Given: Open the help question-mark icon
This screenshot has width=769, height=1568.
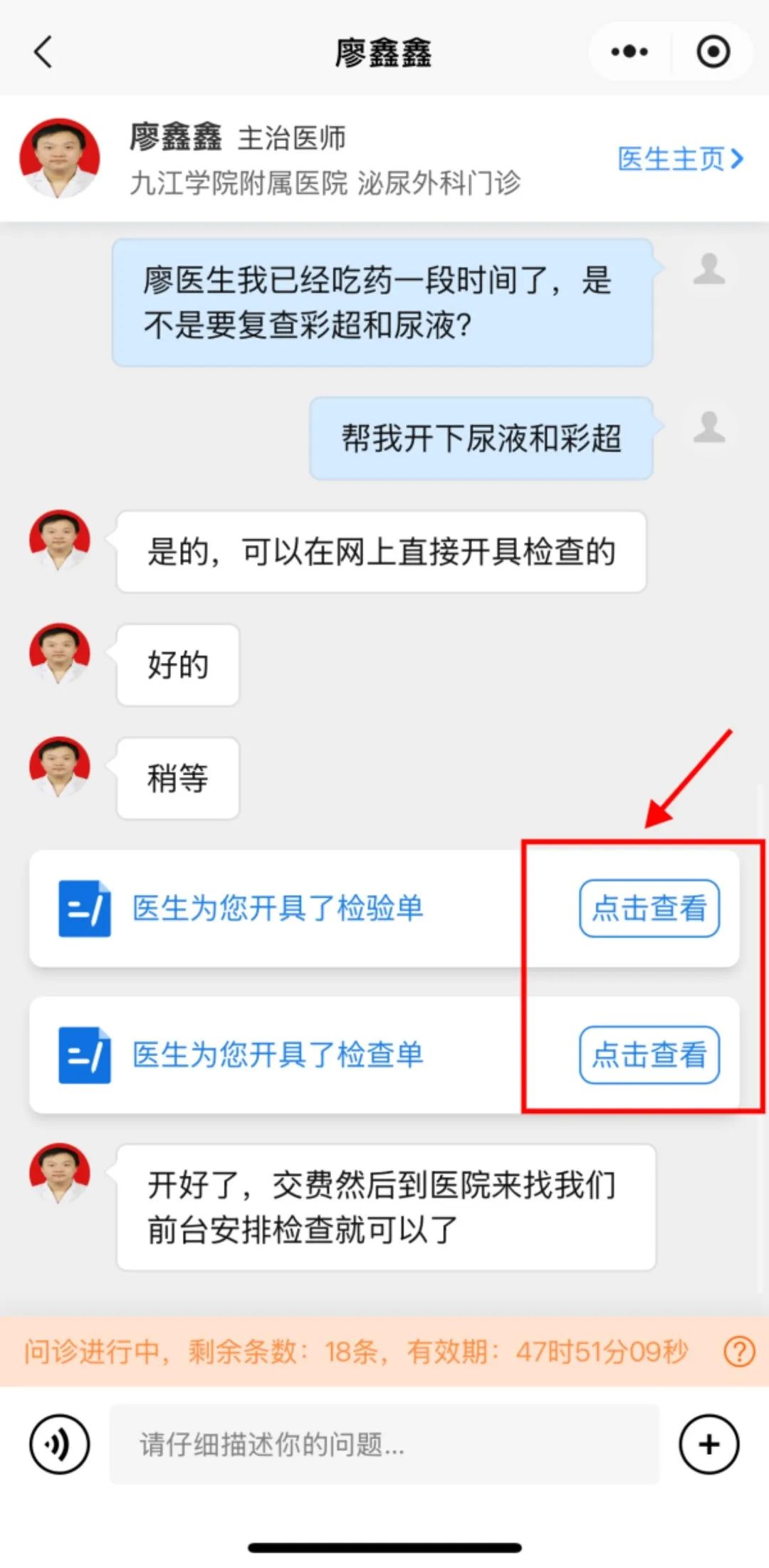Looking at the screenshot, I should point(738,1351).
